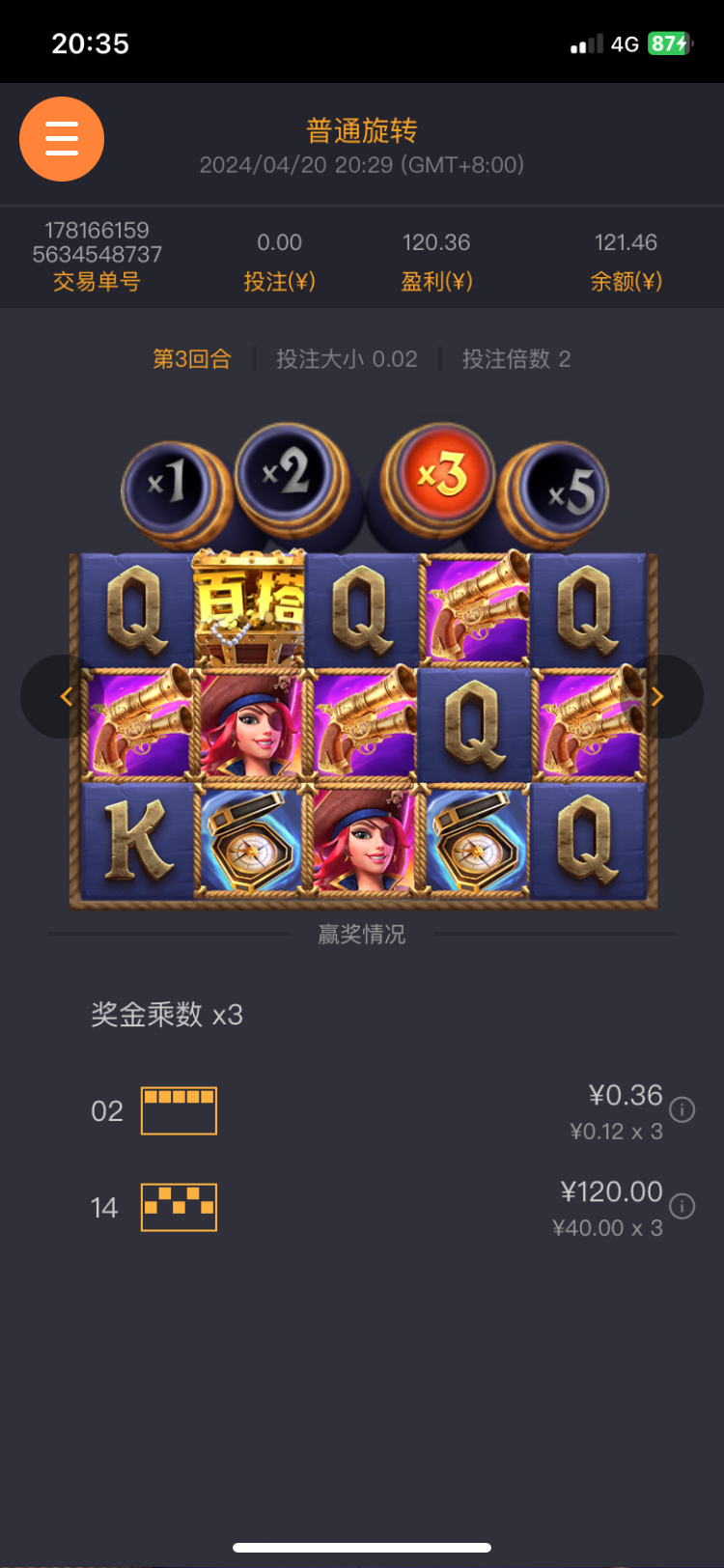Open info for the ¥120.00 payline win

[x=682, y=1206]
